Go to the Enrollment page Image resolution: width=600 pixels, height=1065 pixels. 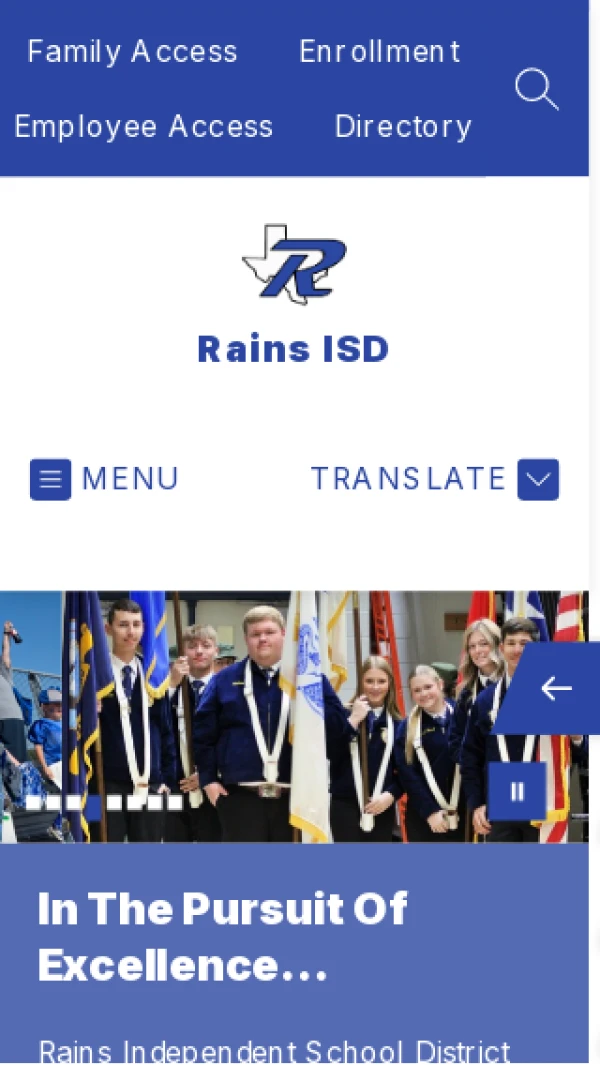[x=380, y=52]
